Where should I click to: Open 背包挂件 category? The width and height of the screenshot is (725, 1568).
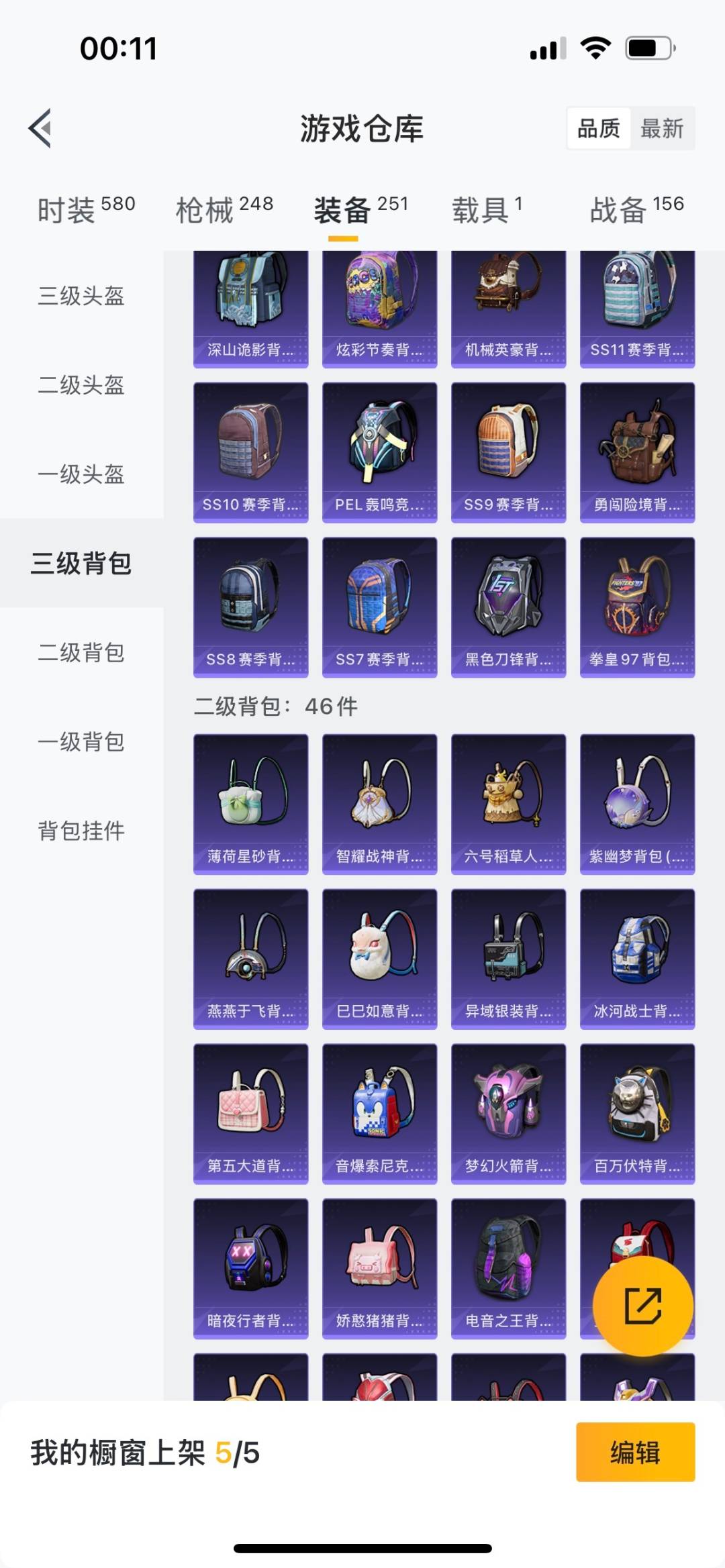tap(81, 831)
